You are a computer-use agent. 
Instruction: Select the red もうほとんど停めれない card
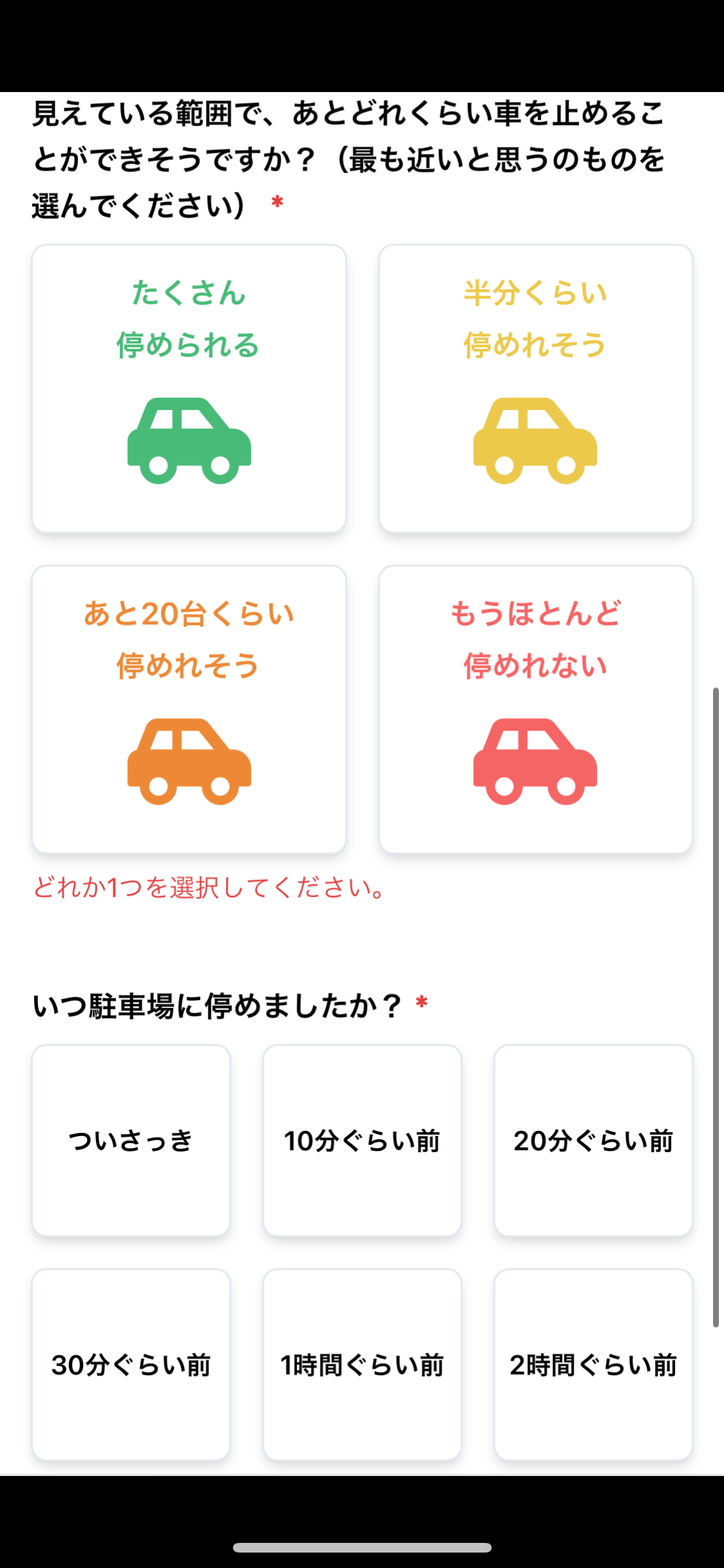click(535, 709)
